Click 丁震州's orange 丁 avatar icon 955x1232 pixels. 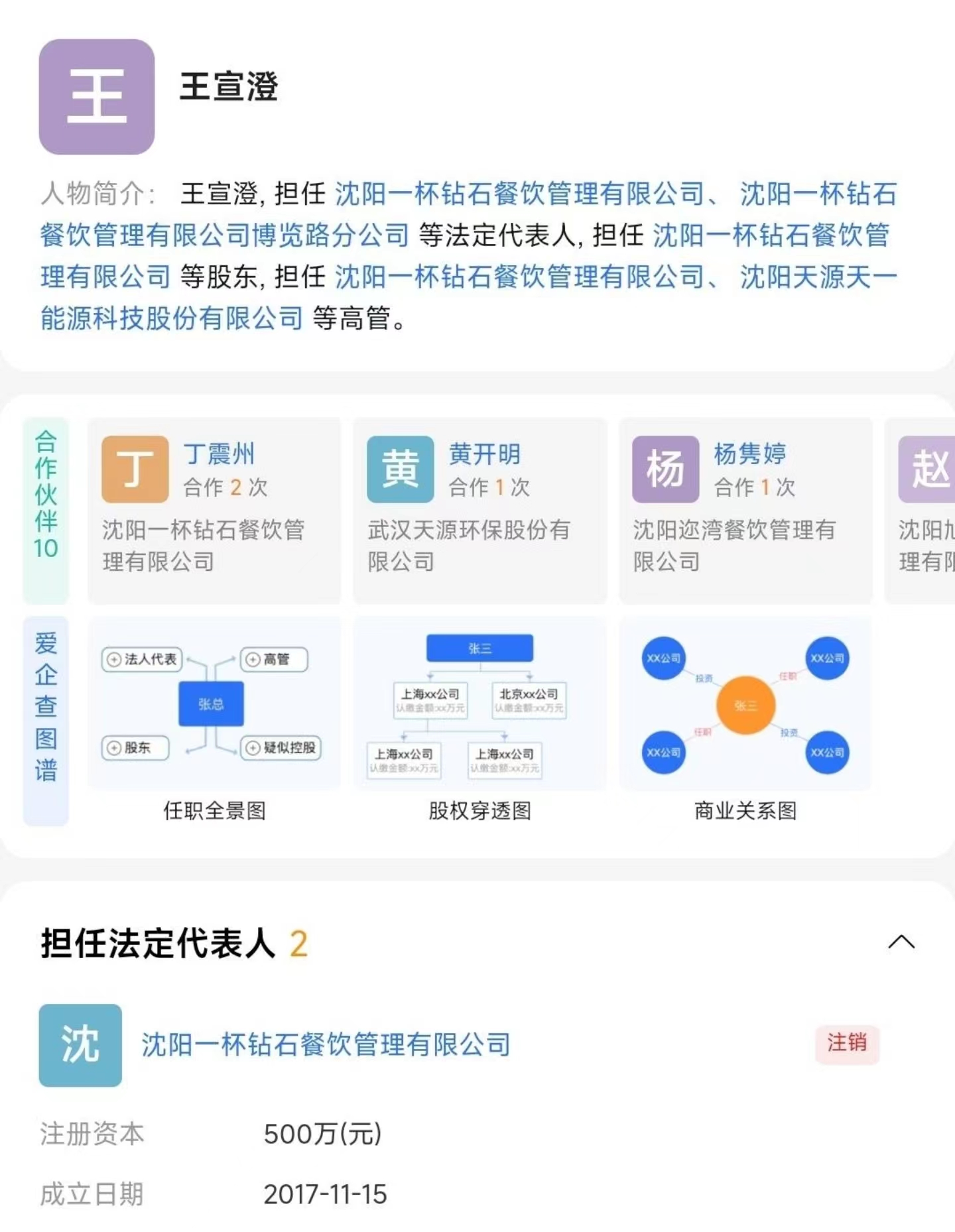pyautogui.click(x=135, y=468)
